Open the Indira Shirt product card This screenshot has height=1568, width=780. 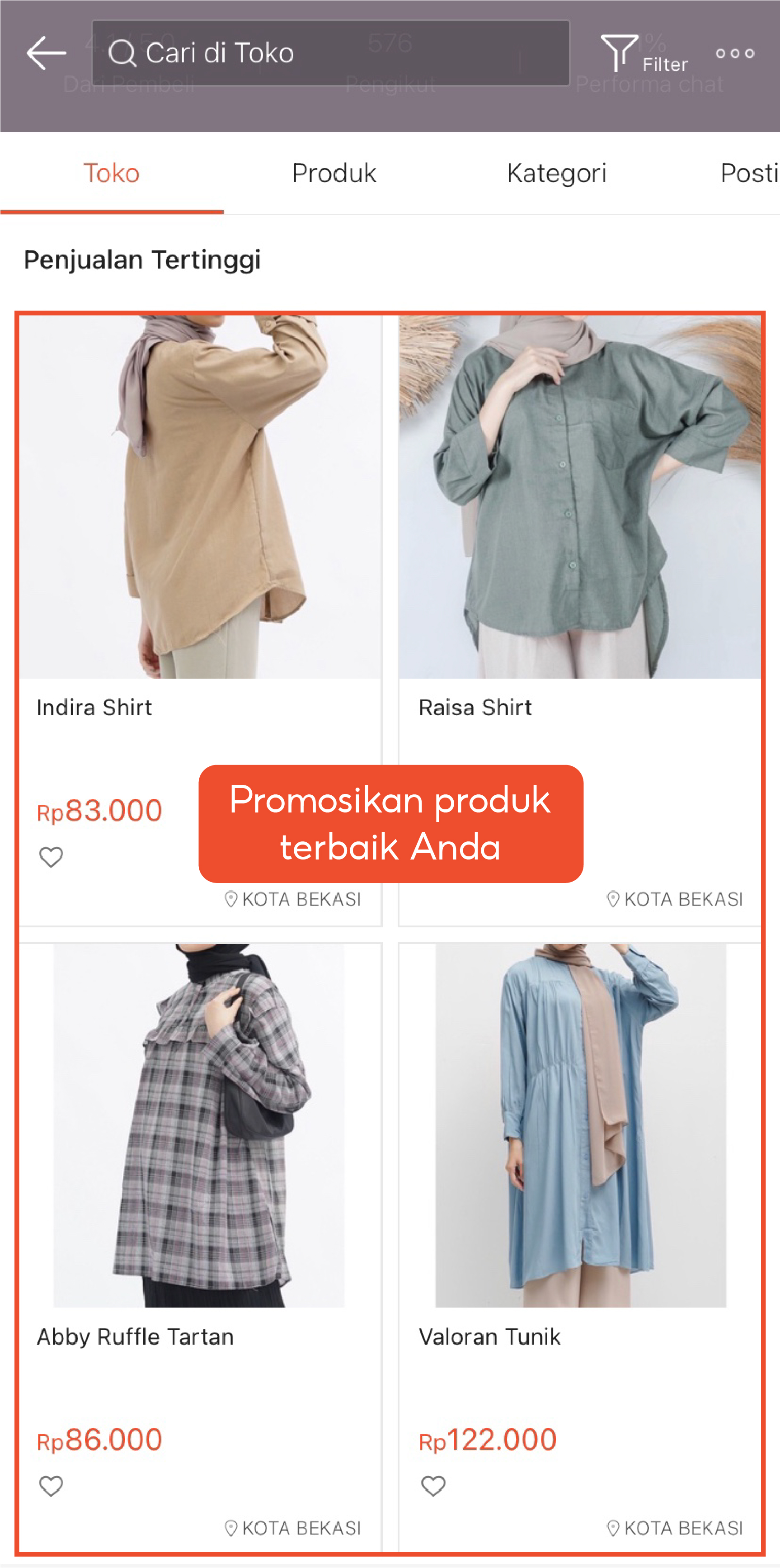coord(200,496)
